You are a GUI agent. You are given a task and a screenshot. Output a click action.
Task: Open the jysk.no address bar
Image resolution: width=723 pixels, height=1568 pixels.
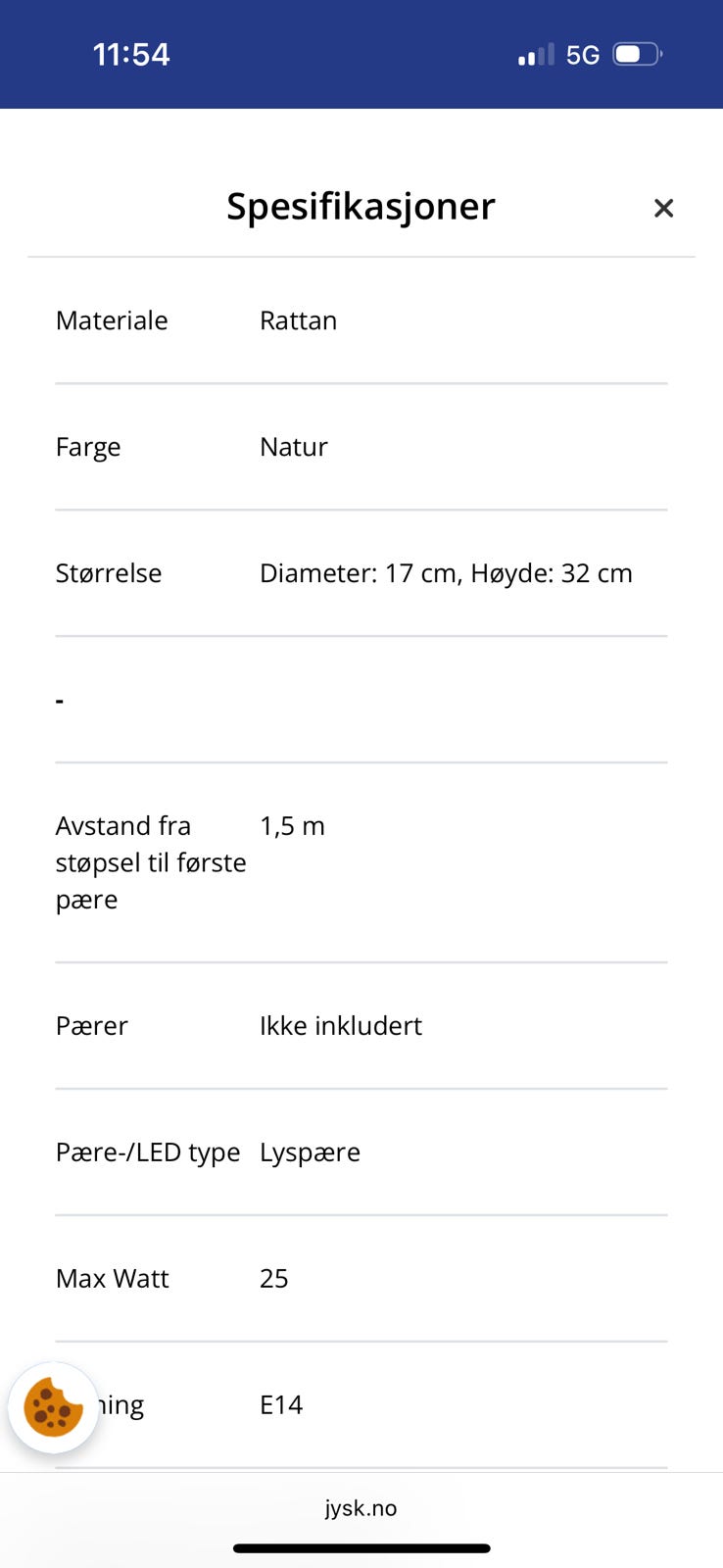click(x=361, y=1508)
